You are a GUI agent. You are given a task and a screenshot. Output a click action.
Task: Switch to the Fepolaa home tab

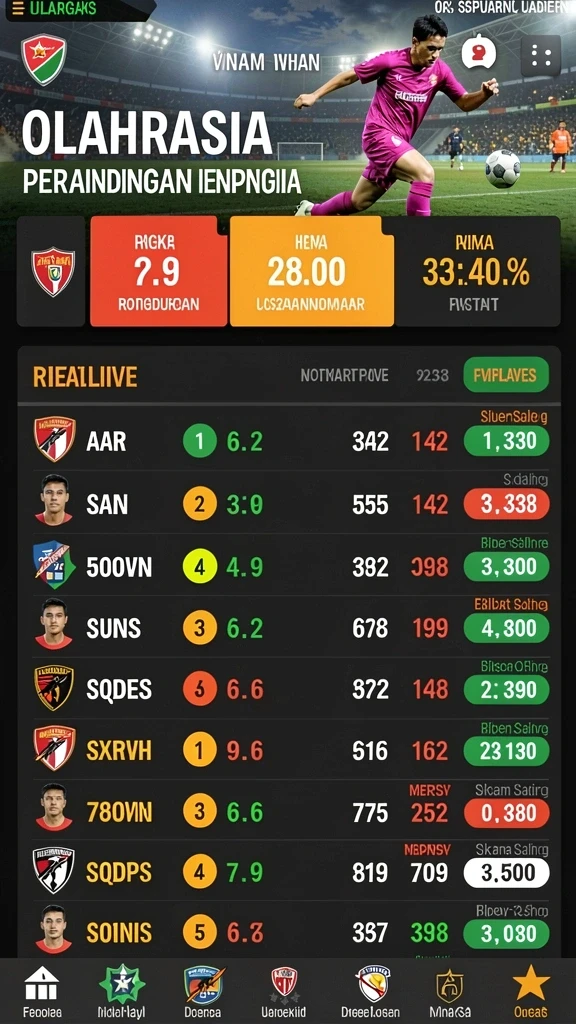coord(41,991)
